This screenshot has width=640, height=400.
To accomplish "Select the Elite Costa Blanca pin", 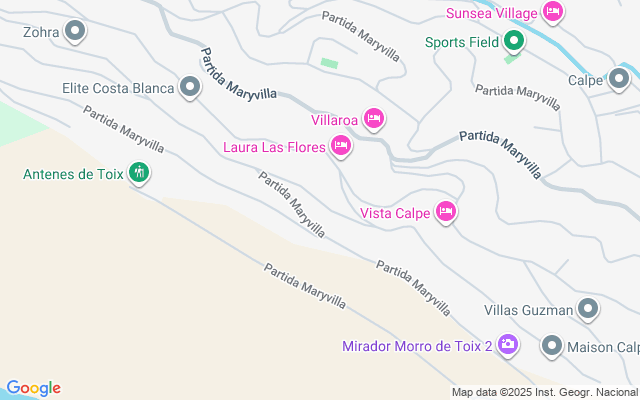I will tap(190, 88).
